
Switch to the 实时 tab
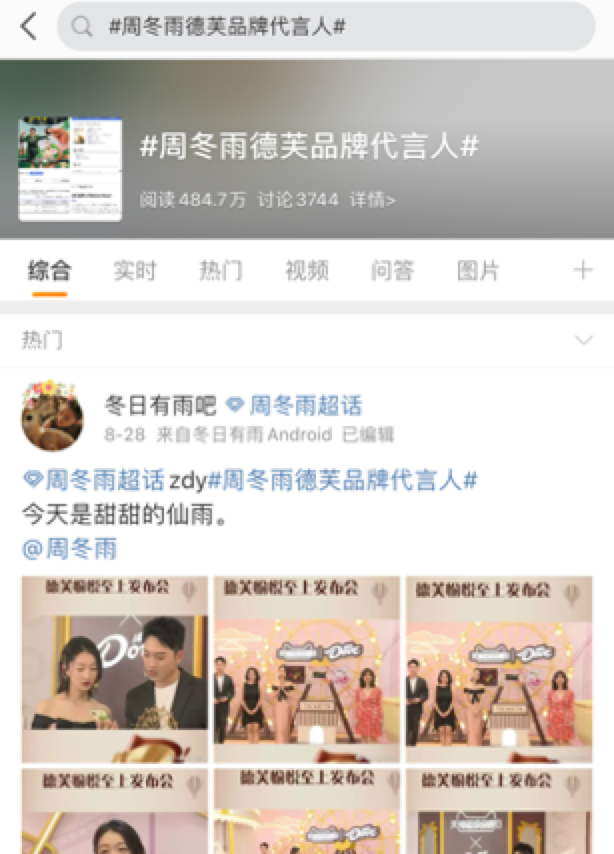134,270
